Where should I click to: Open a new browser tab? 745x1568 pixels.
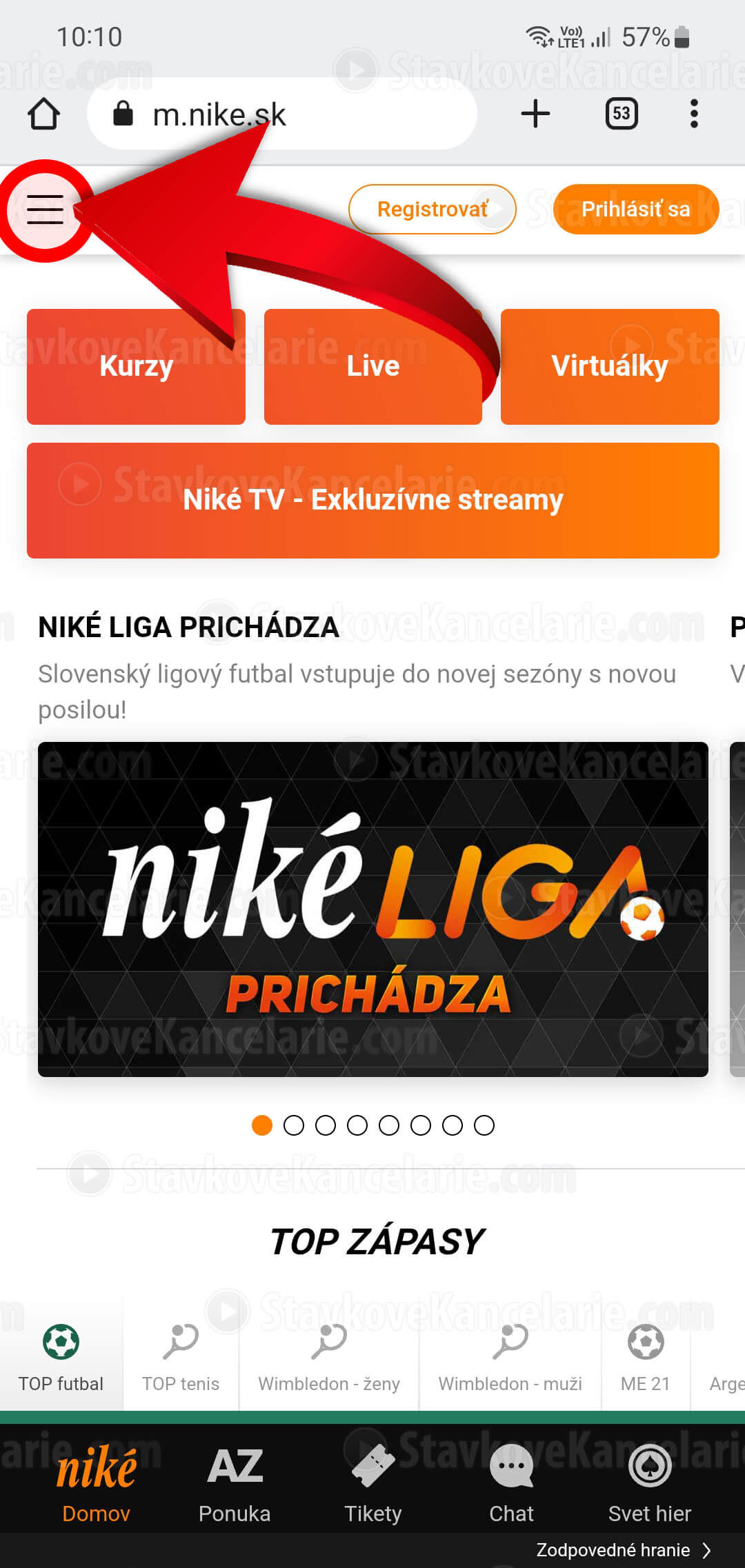[x=535, y=114]
